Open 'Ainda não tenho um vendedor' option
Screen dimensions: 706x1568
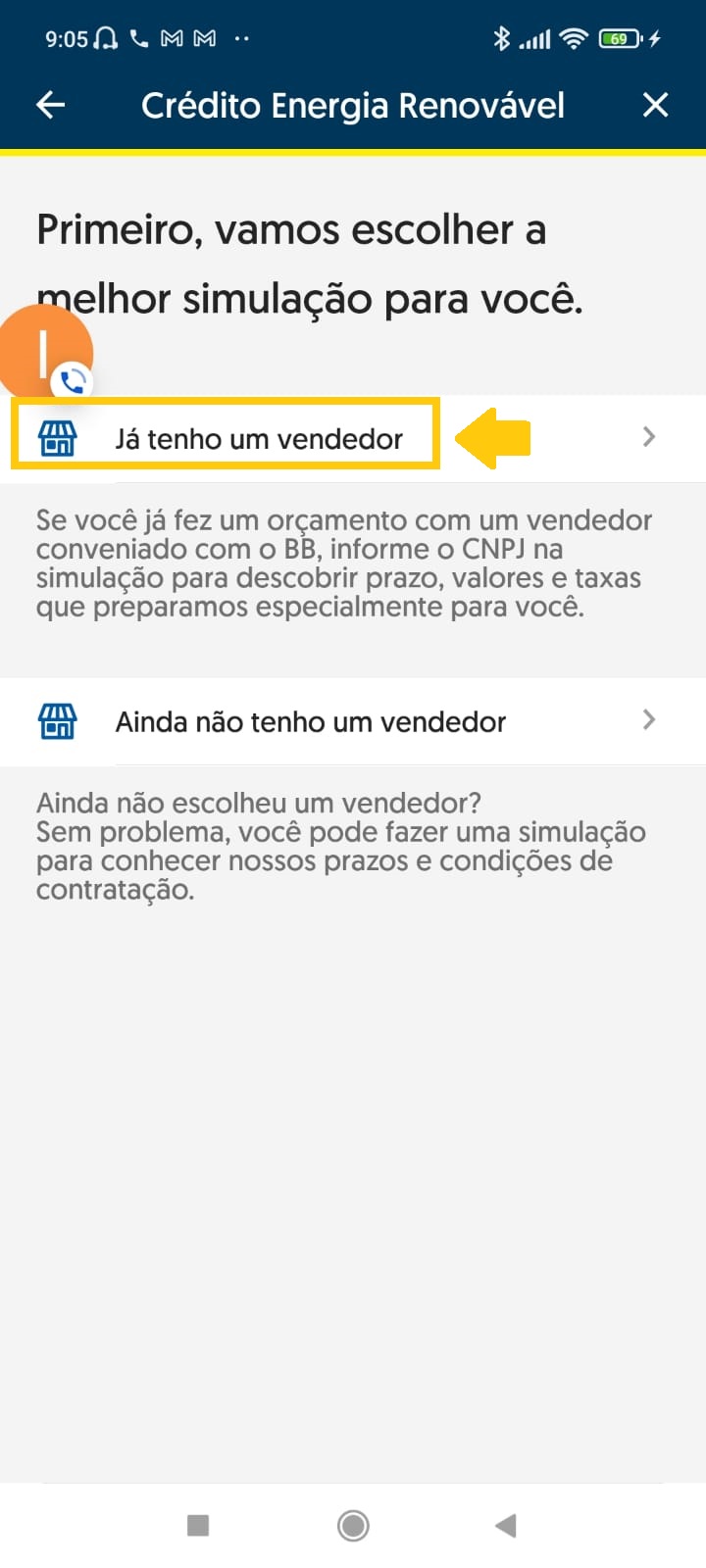point(310,721)
